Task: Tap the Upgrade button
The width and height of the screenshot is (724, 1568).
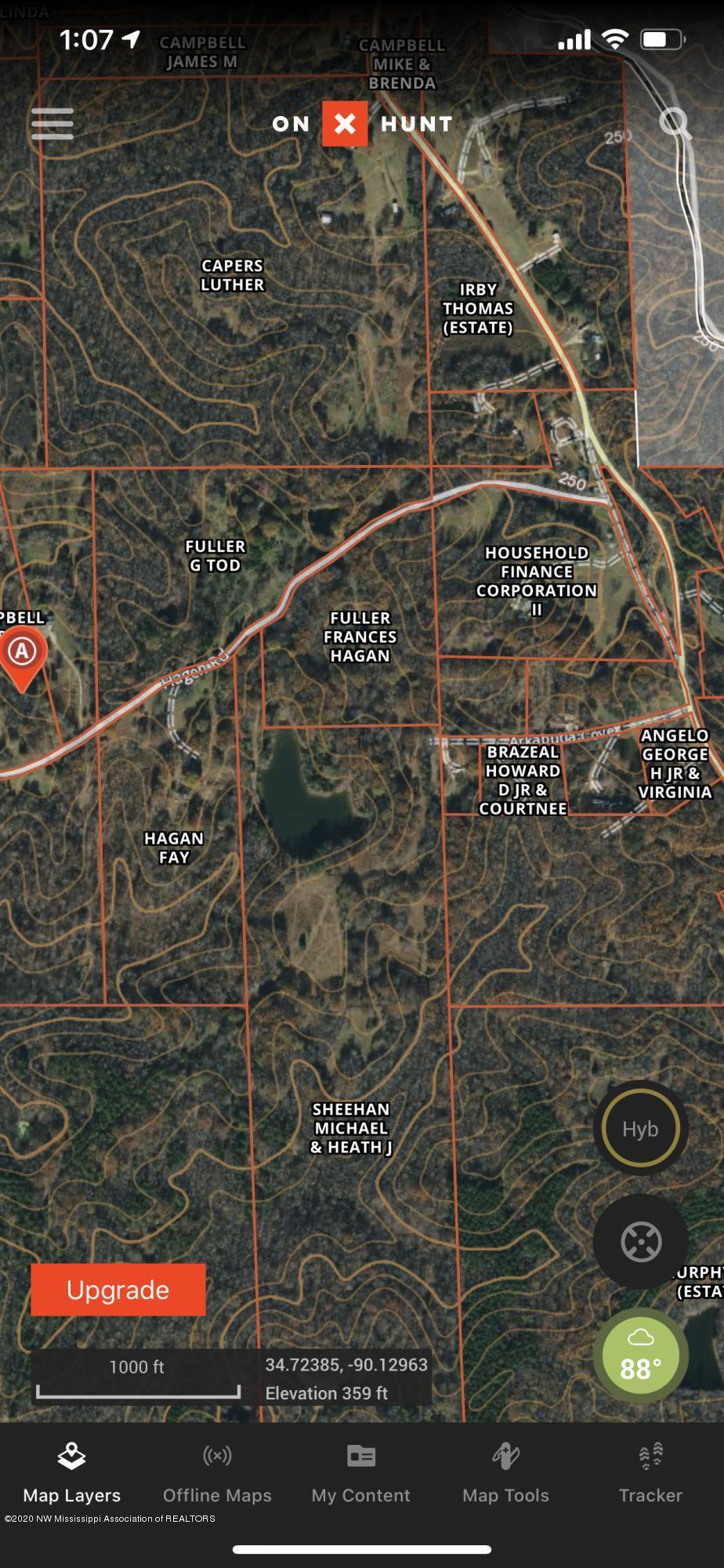Action: pyautogui.click(x=118, y=1290)
